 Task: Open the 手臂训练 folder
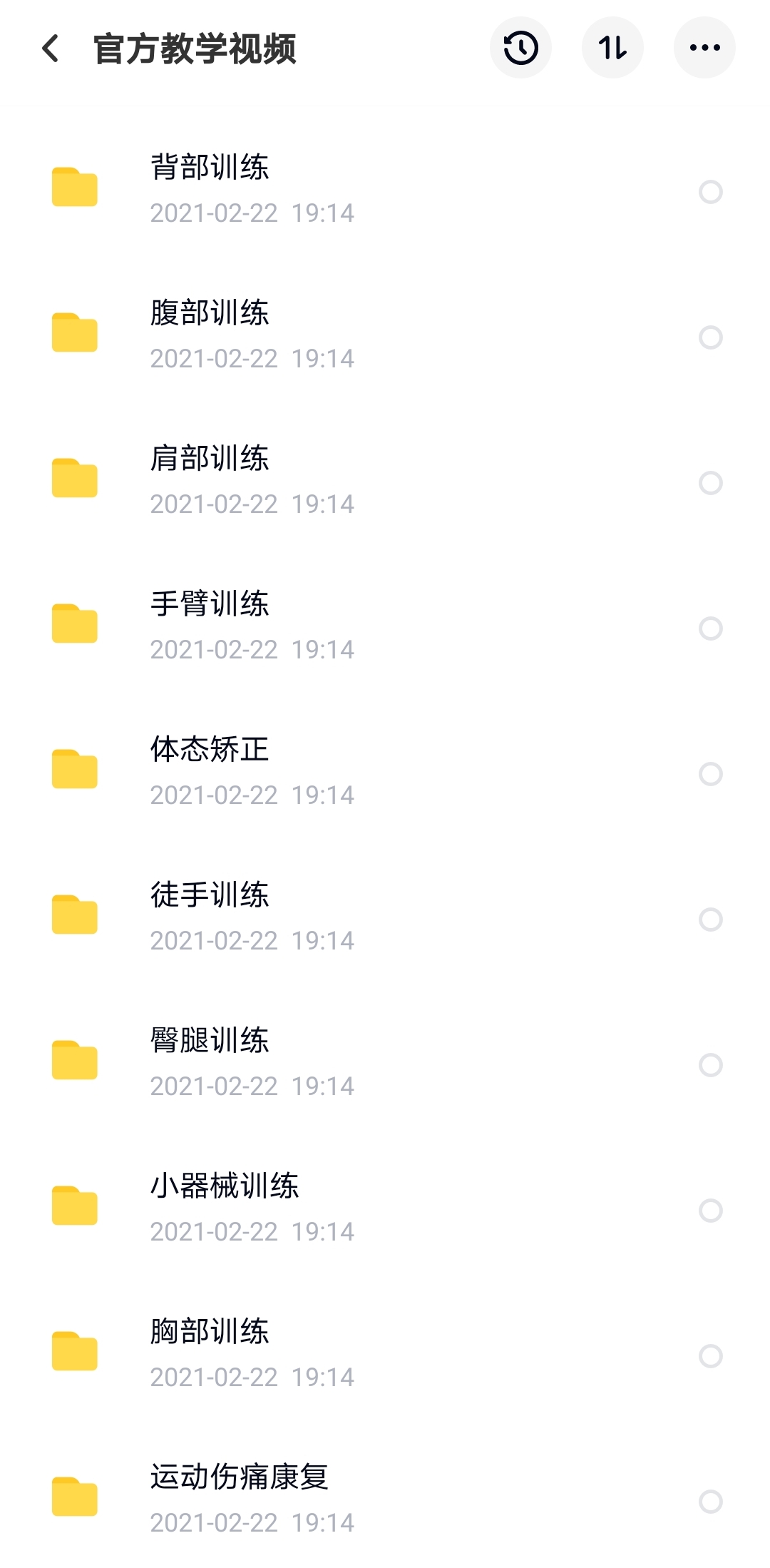385,626
